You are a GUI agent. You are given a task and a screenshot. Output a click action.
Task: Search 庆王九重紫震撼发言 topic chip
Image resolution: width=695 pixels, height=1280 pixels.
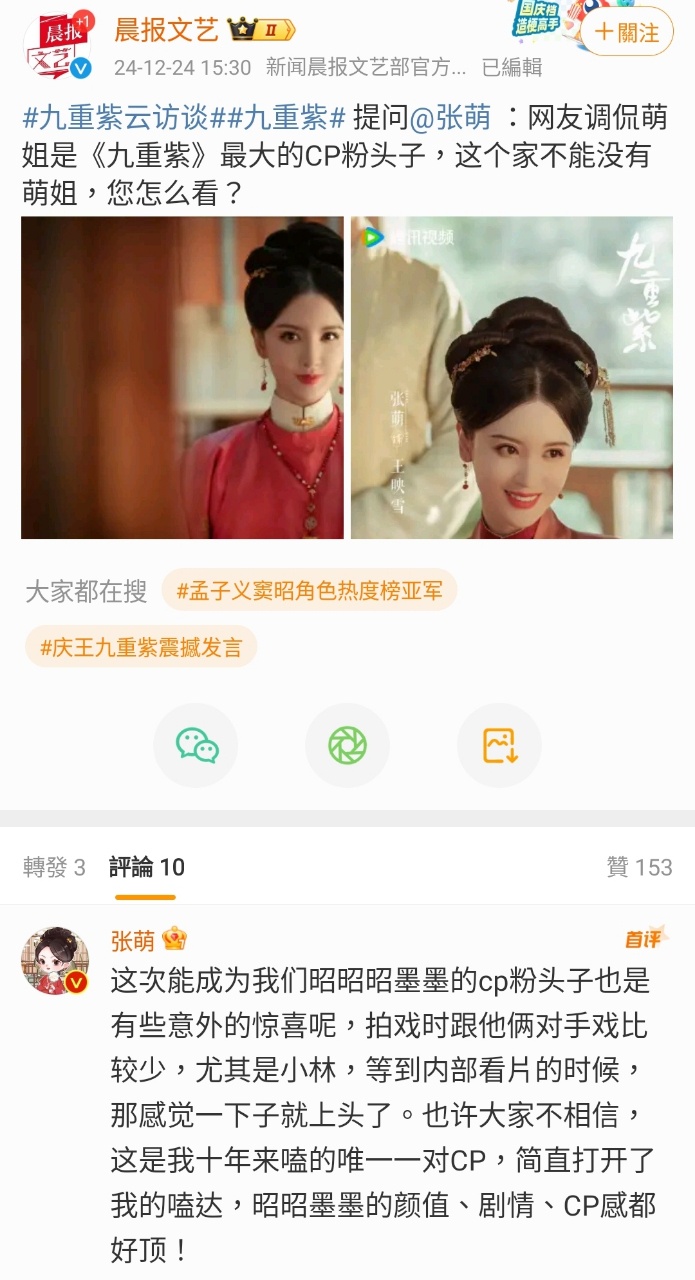[x=141, y=647]
